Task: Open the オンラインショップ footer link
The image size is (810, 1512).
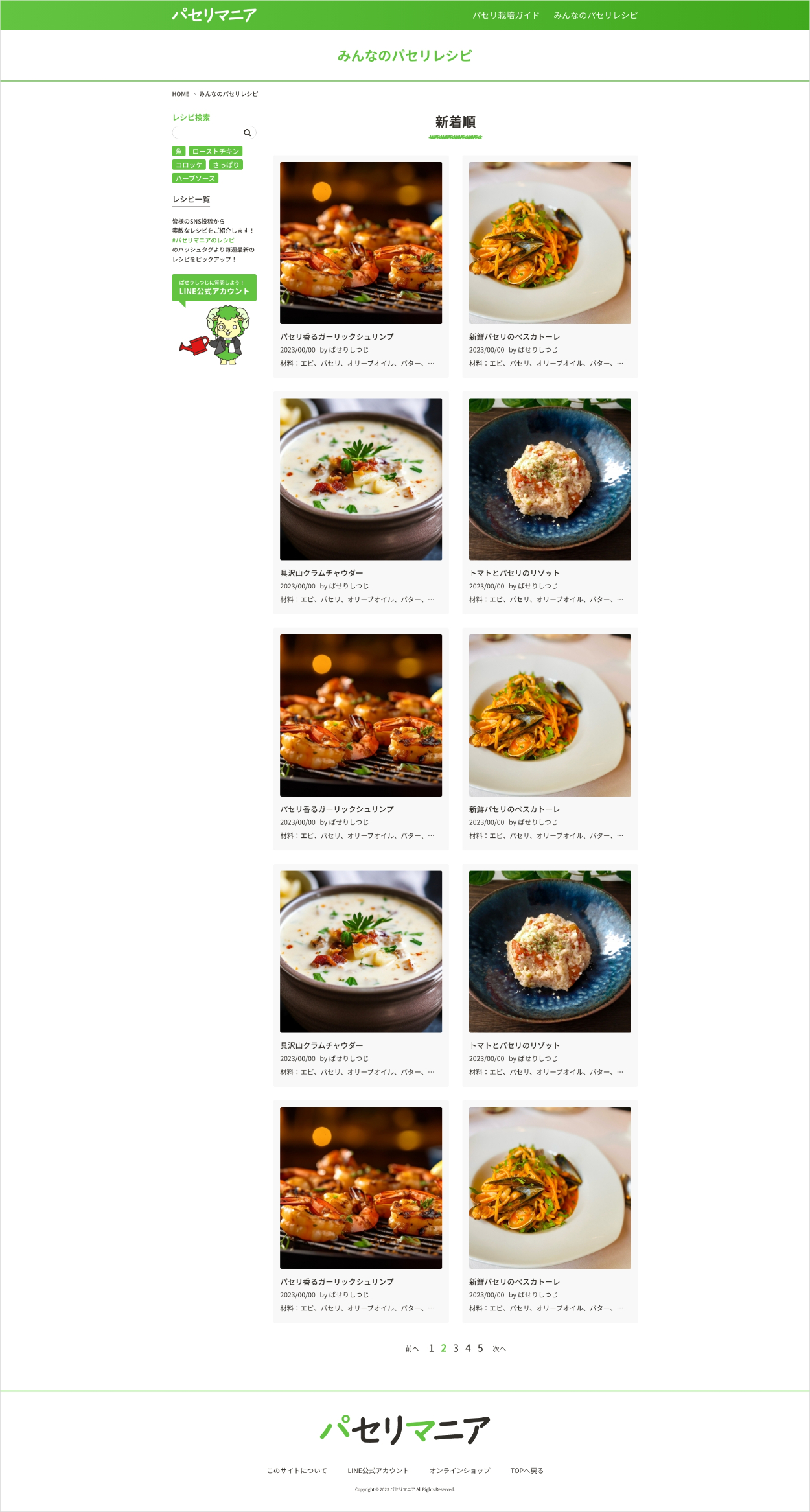Action: [459, 1471]
